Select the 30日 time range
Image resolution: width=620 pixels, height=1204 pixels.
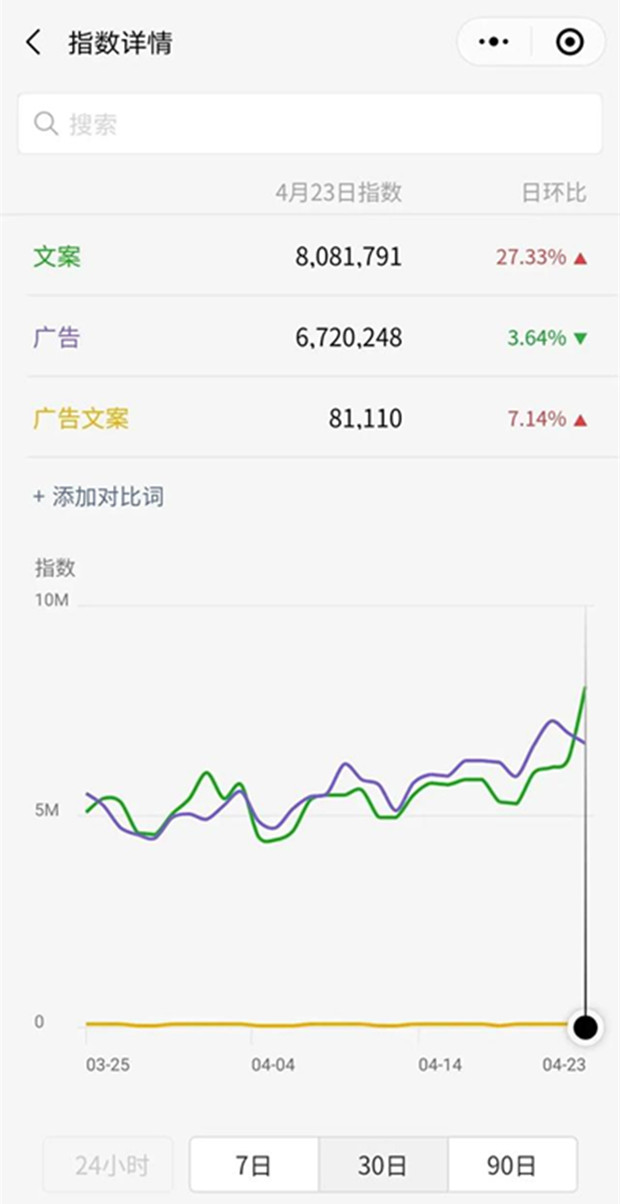[x=383, y=1165]
